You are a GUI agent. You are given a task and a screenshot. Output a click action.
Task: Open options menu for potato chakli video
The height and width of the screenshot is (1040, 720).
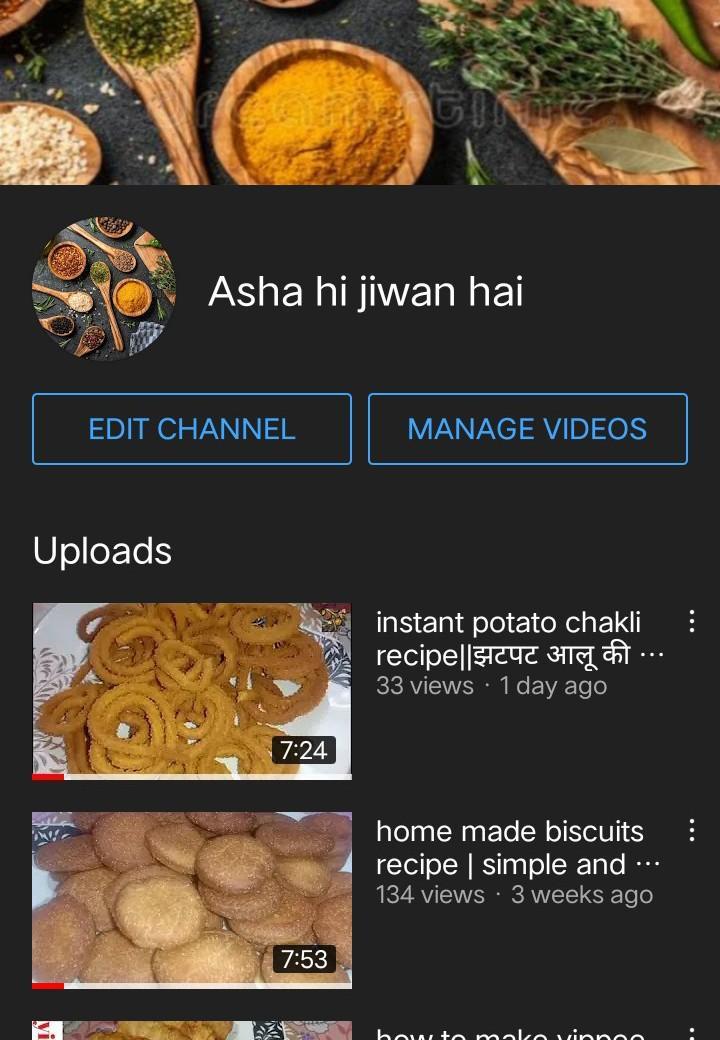[691, 622]
